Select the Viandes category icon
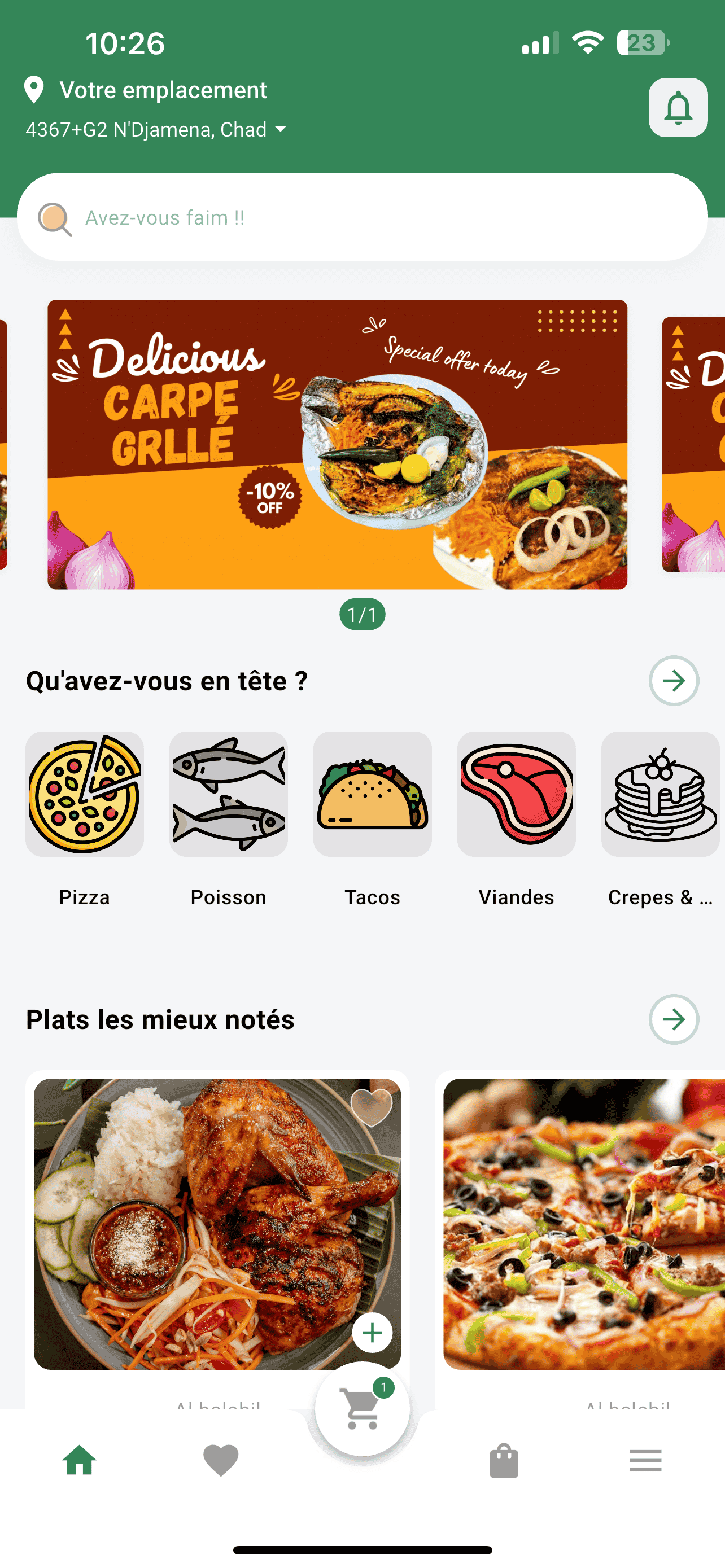Screen dimensions: 725x1568 516,793
